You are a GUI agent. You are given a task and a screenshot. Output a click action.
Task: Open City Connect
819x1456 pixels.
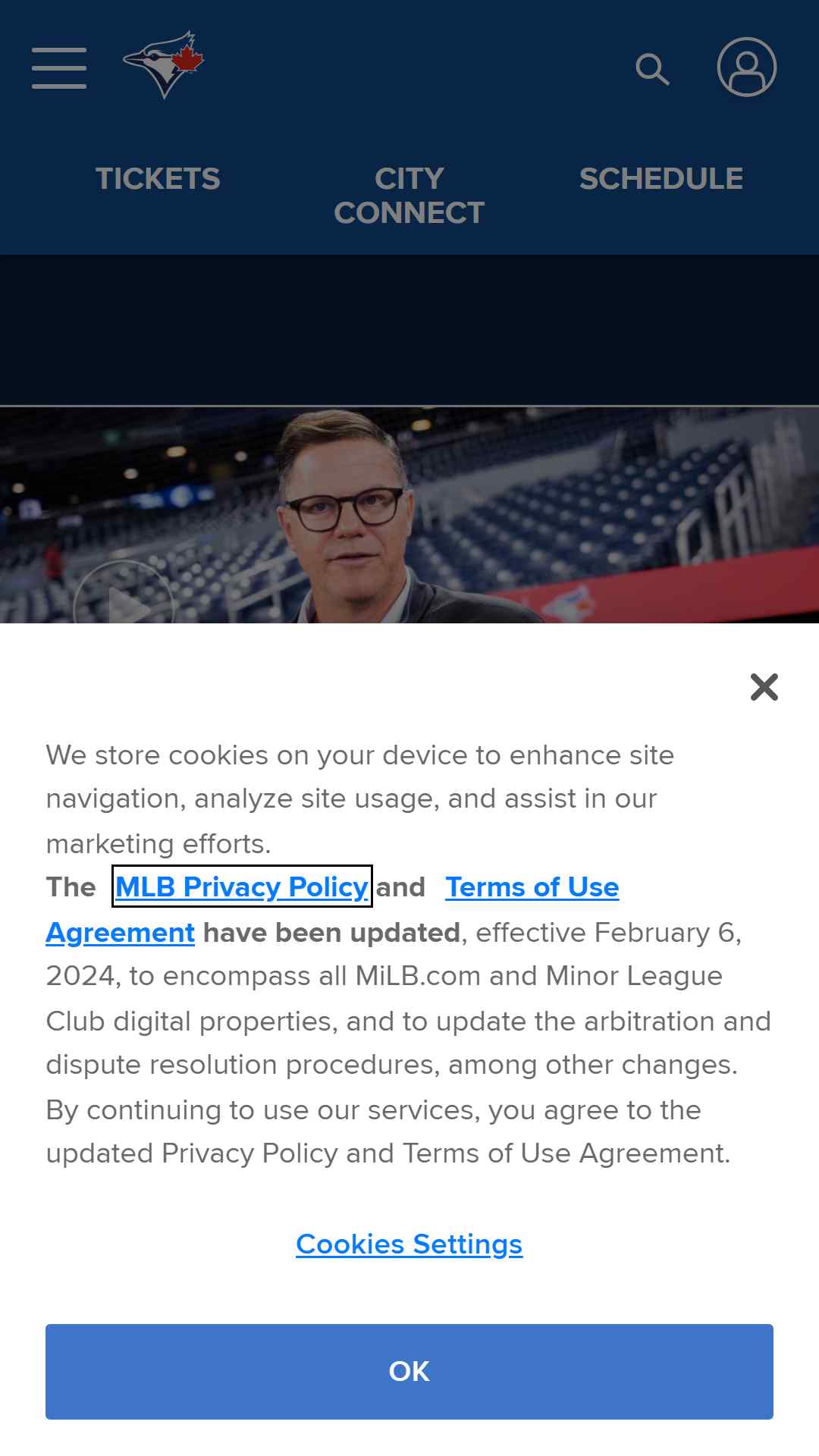(x=409, y=196)
